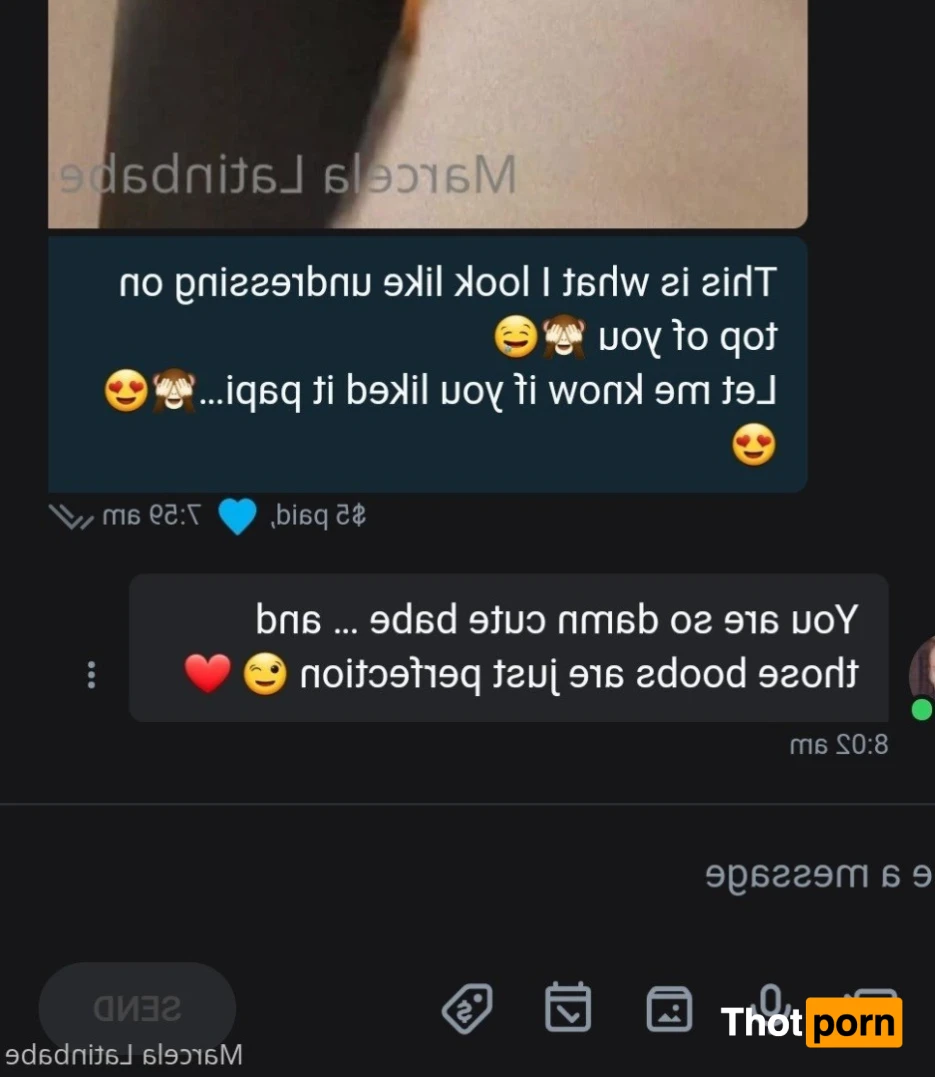The image size is (935, 1077).
Task: Tap the message input field
Action: (500, 876)
